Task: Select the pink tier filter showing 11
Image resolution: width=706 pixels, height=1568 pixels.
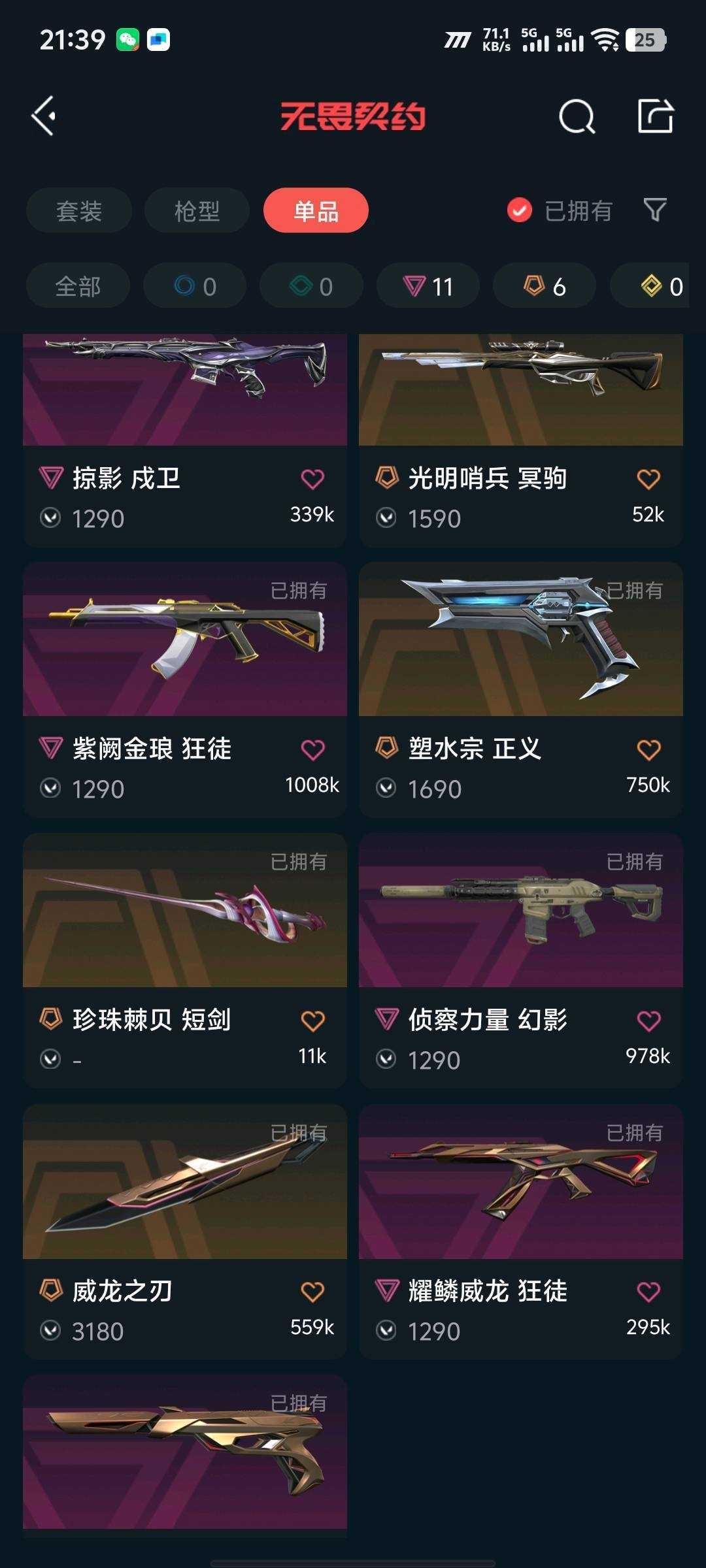Action: coord(428,286)
